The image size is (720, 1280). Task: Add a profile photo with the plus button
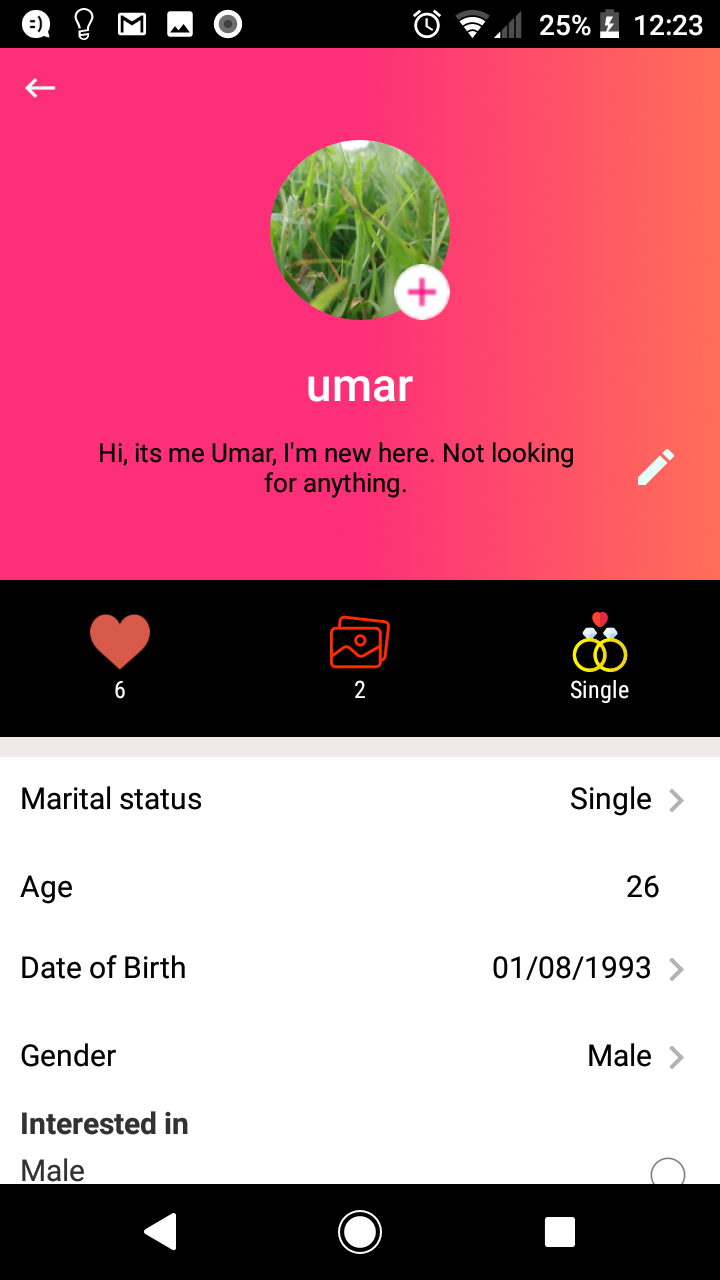pos(422,292)
